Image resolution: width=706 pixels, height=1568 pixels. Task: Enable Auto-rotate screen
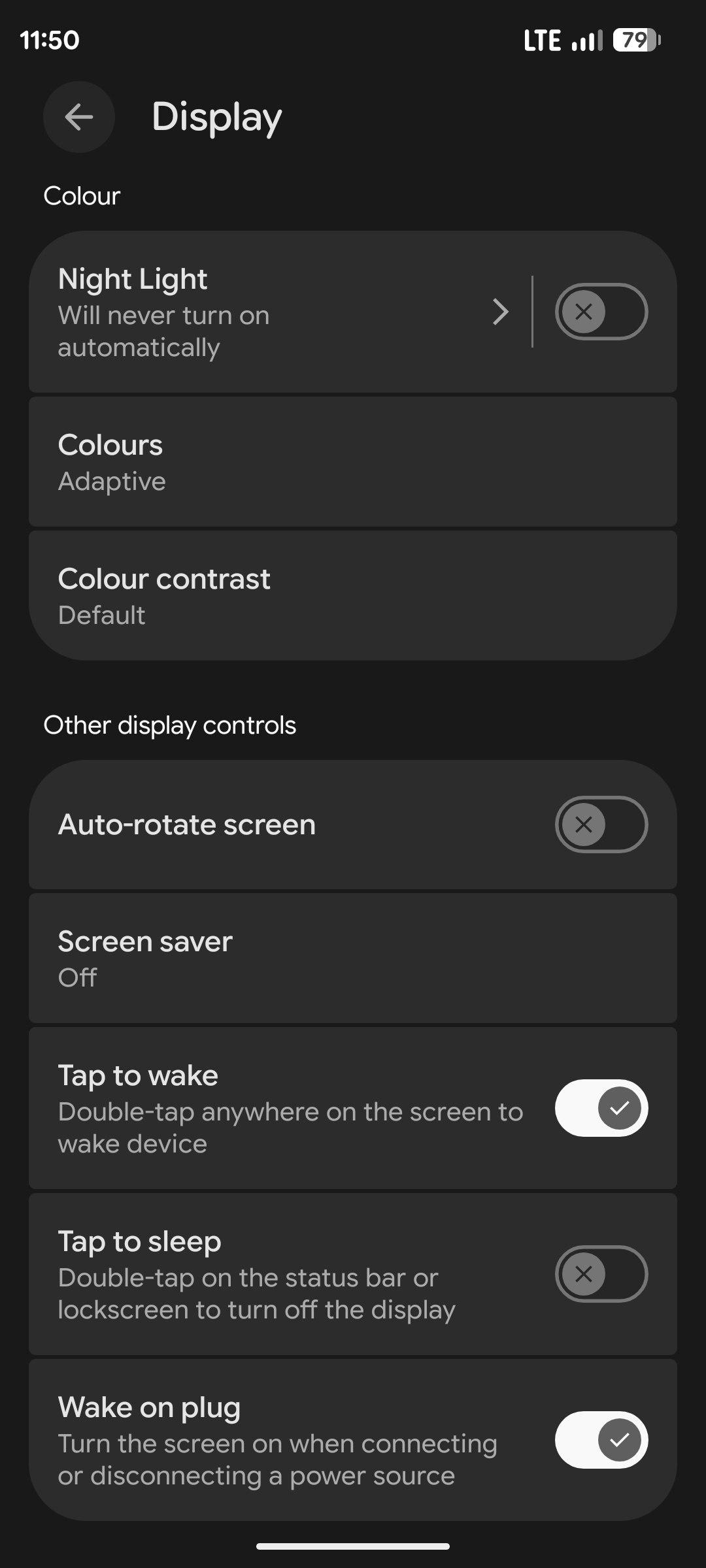(601, 825)
